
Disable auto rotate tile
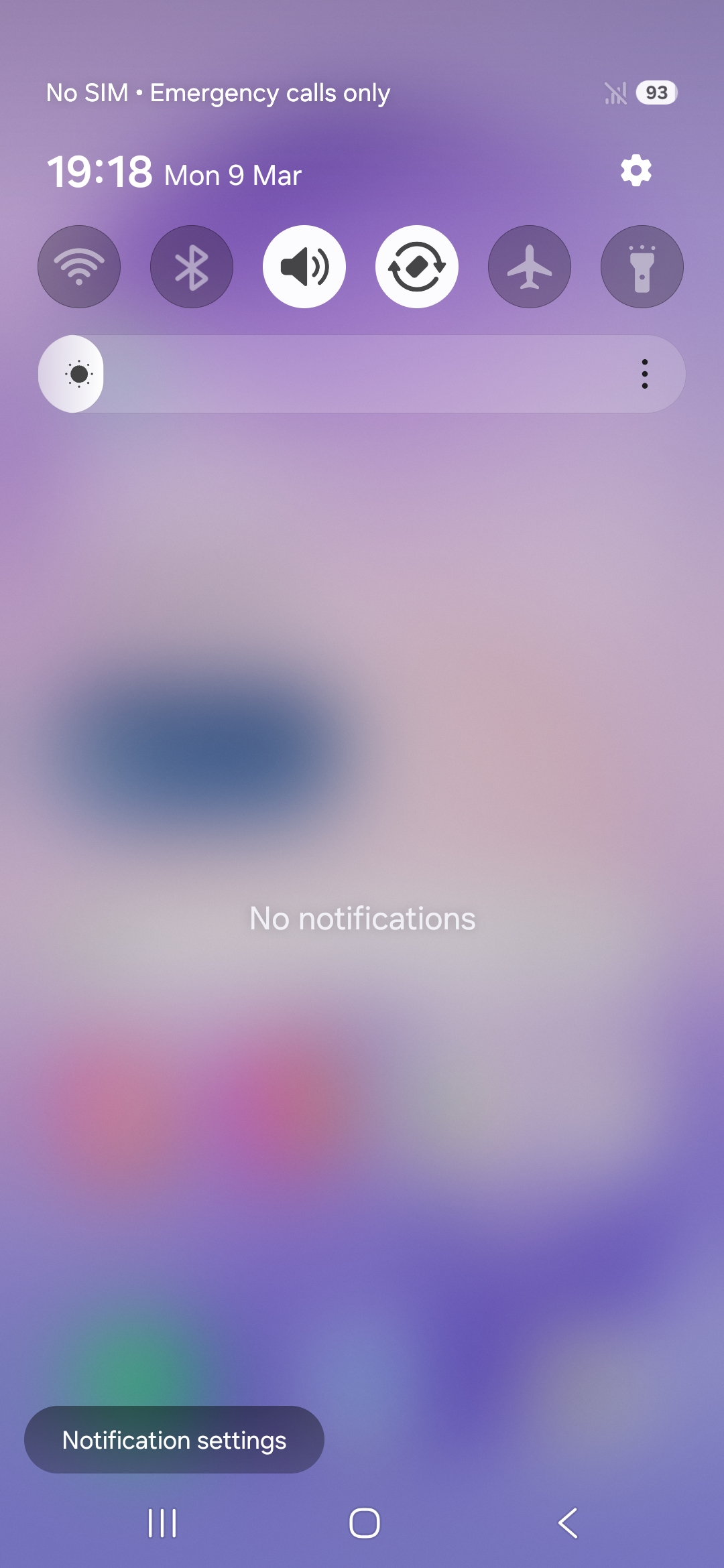pos(417,267)
